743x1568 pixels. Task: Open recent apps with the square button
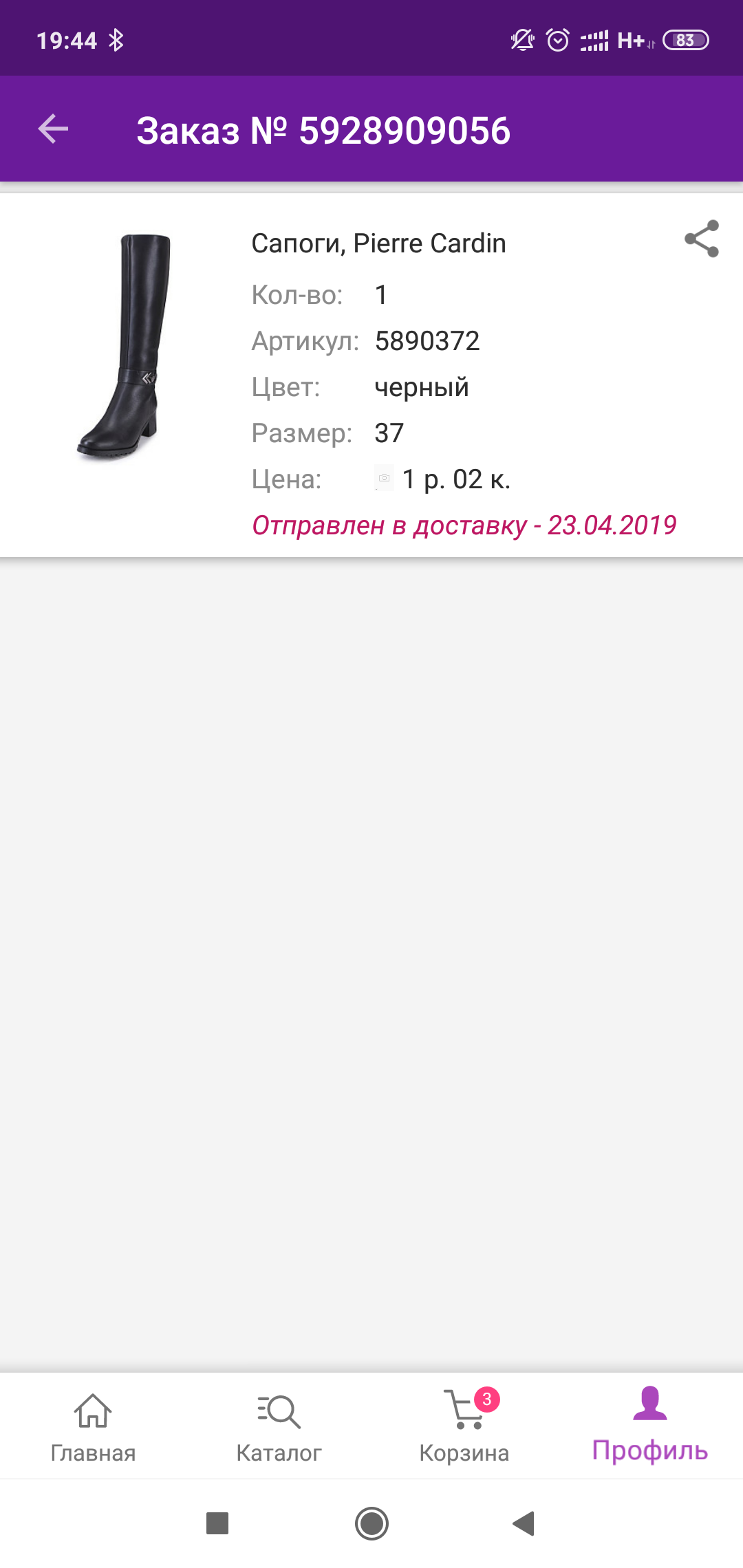[217, 1523]
